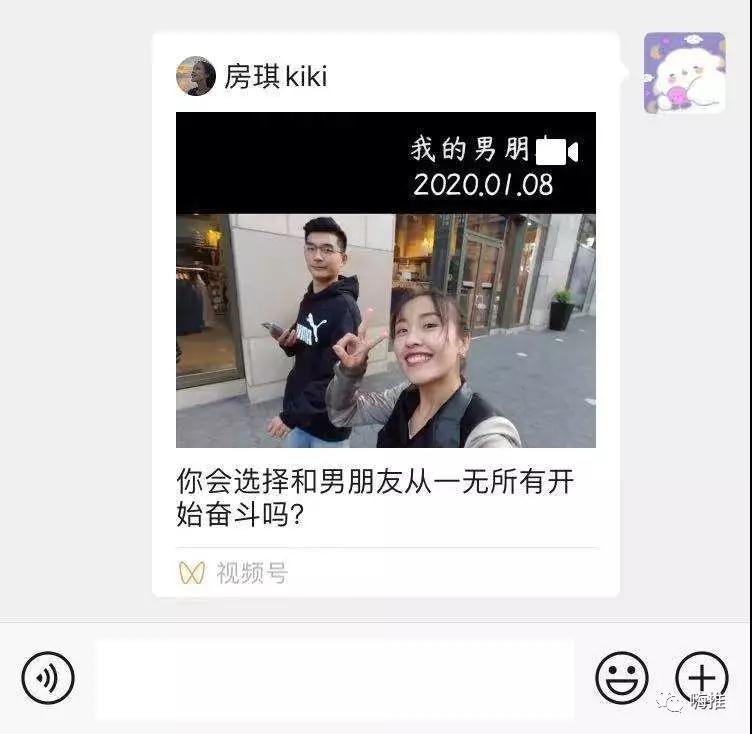Tap the sender's avatar in the chat
This screenshot has width=752, height=734.
(684, 72)
